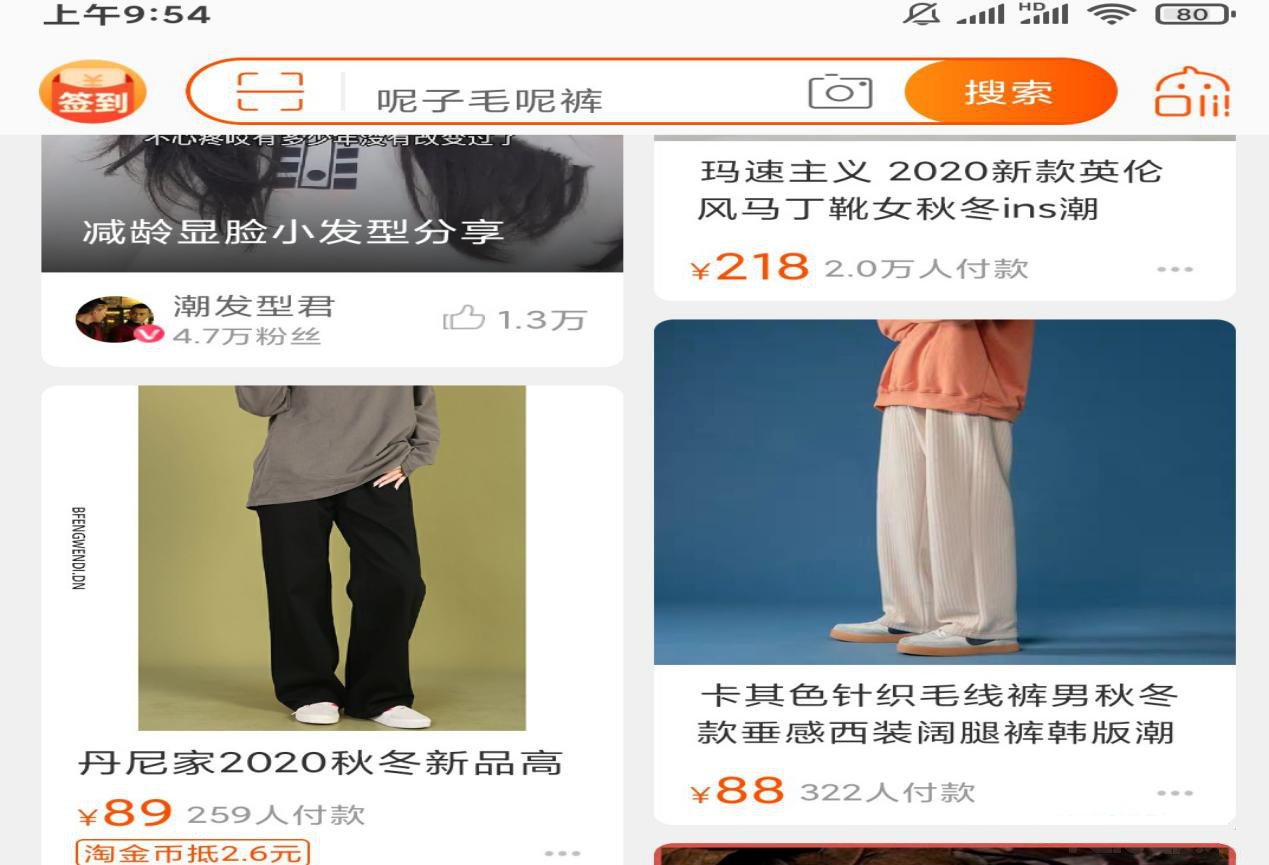The width and height of the screenshot is (1269, 865).
Task: Open more options on ¥89 pants
Action: pos(562,853)
